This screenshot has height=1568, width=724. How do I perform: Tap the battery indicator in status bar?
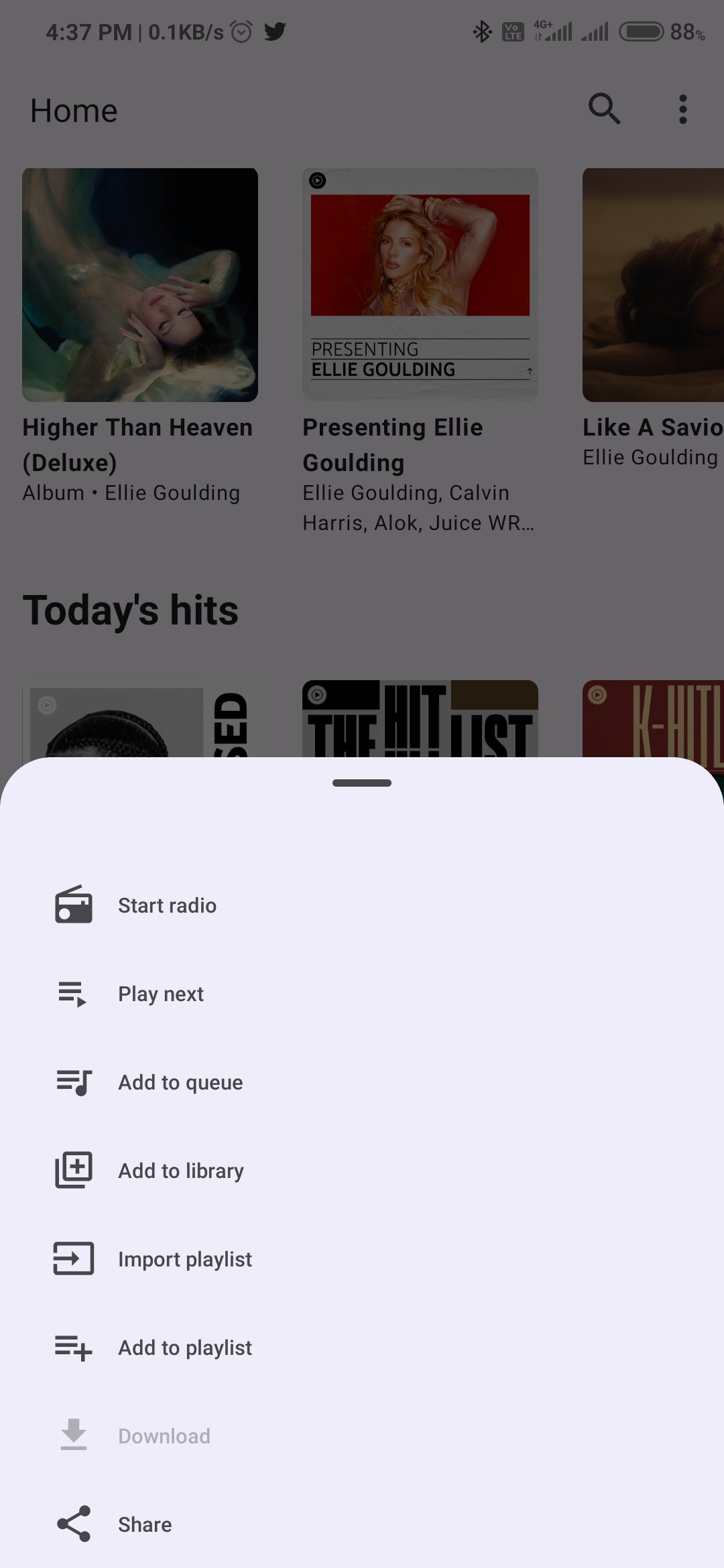642,31
